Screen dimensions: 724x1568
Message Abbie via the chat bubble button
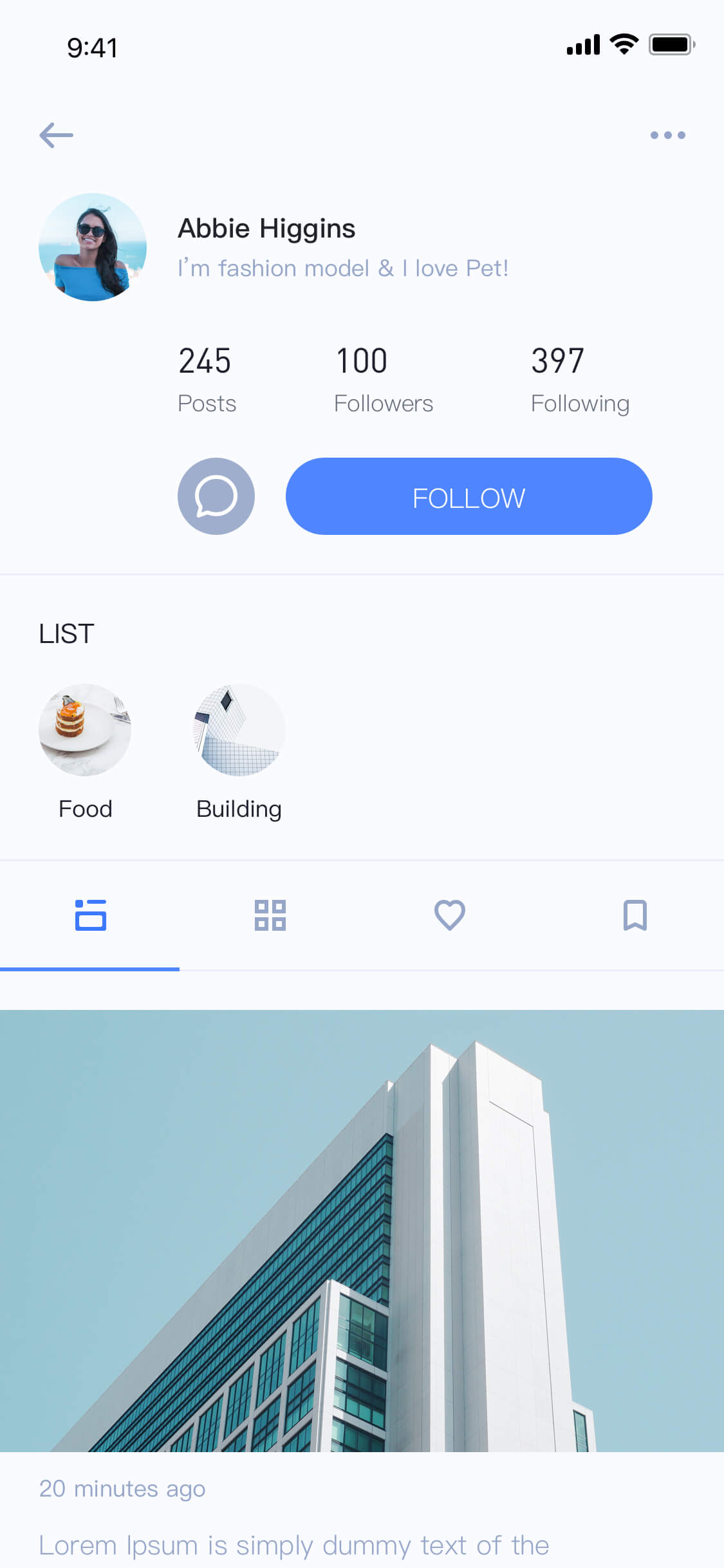(x=216, y=496)
